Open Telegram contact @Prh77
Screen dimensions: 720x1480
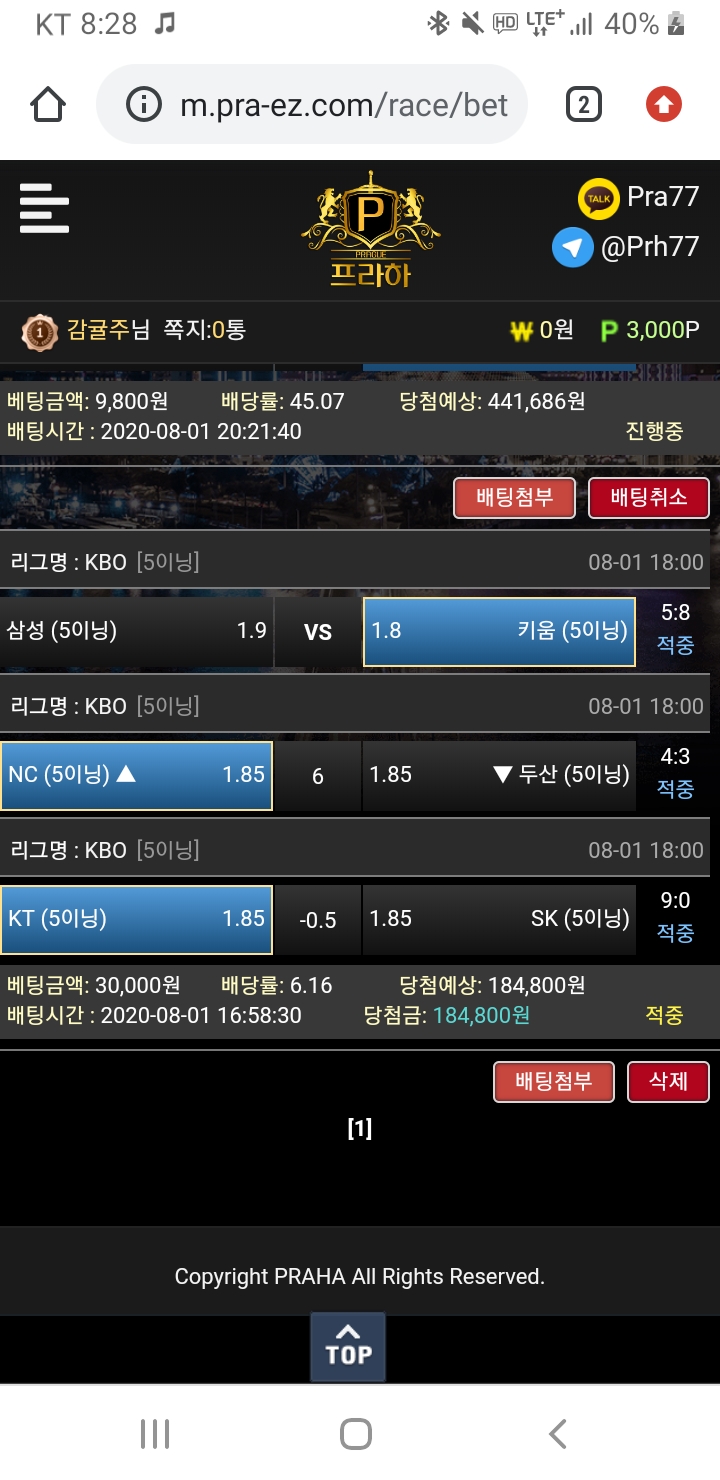[x=626, y=247]
